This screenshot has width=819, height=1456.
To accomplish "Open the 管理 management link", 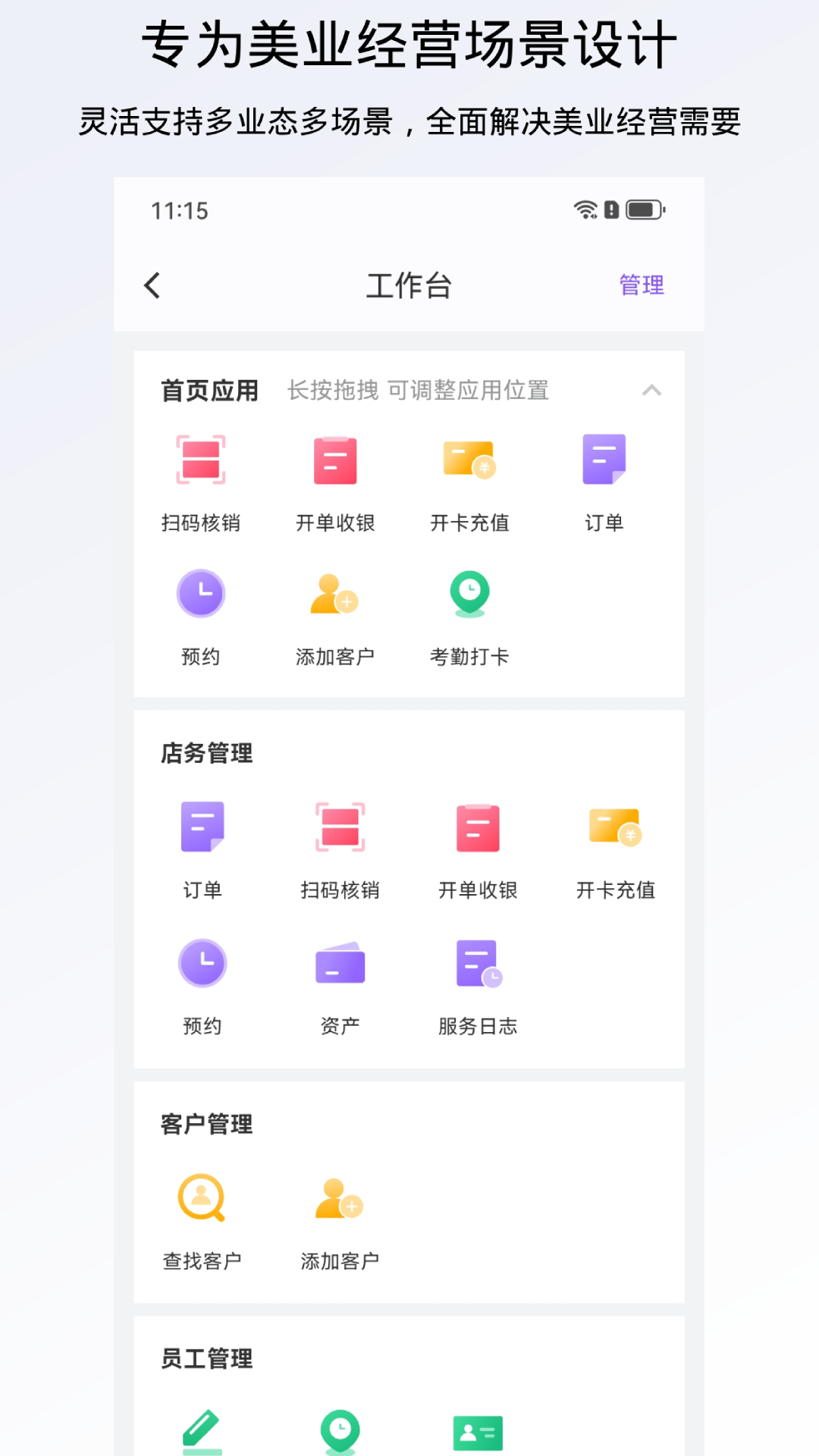I will click(641, 286).
